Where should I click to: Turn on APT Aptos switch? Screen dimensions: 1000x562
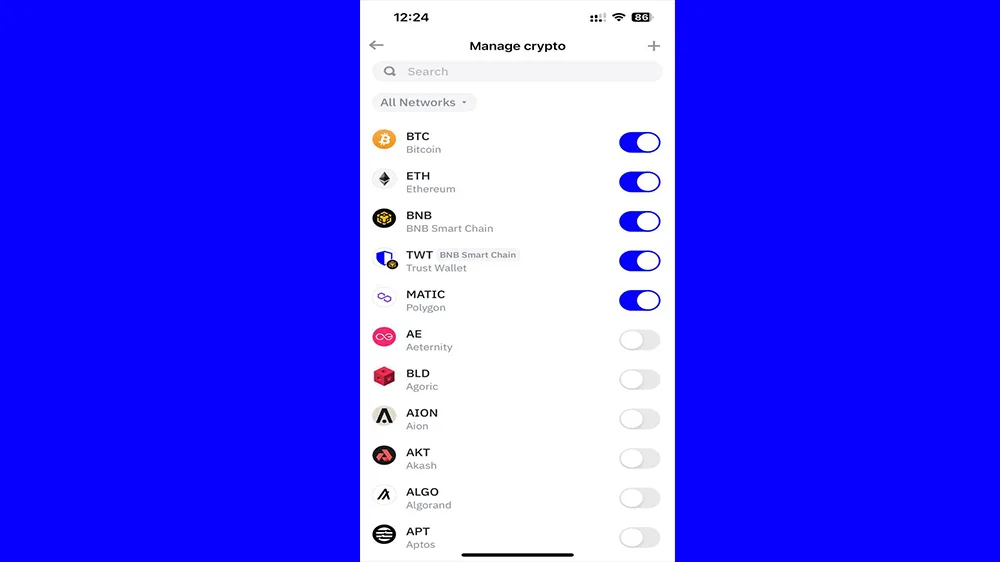coord(639,537)
